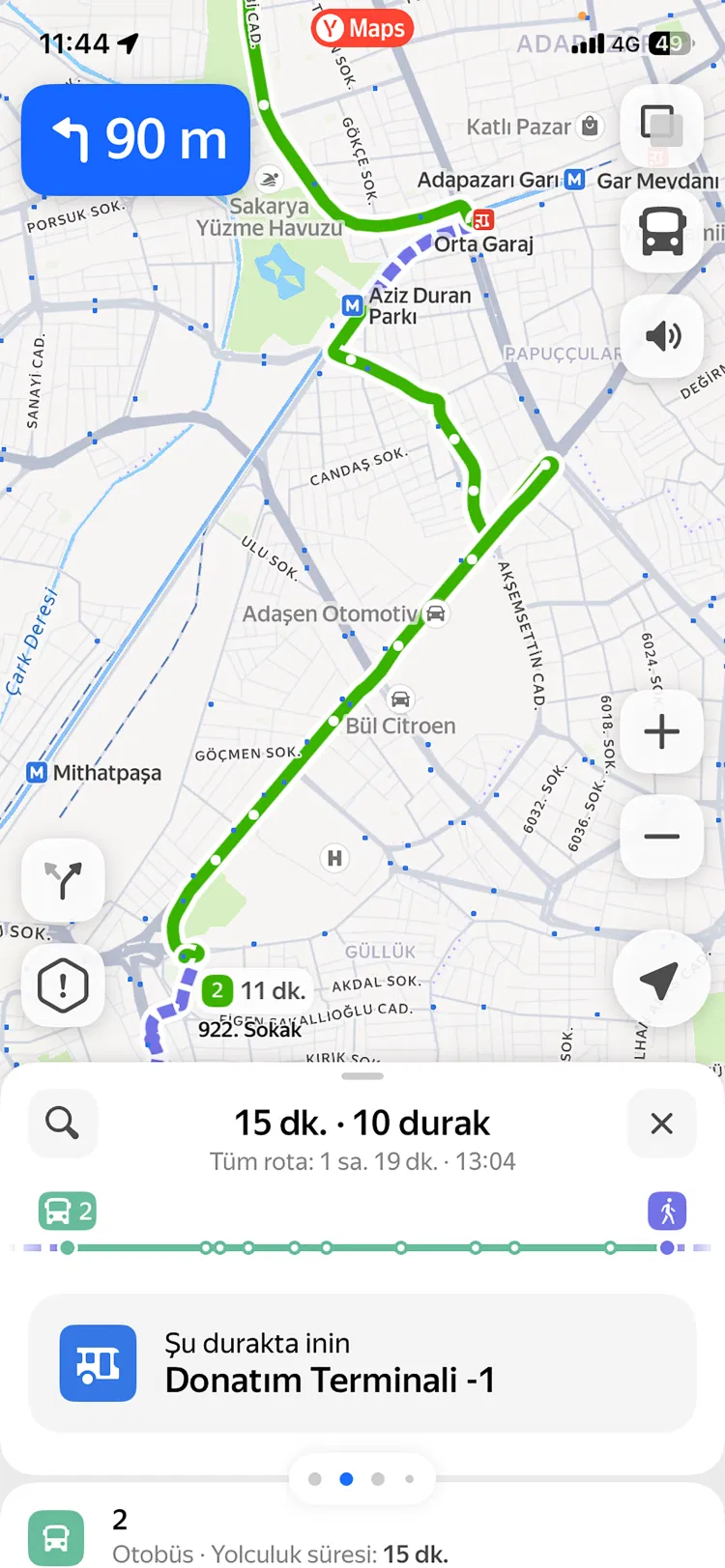Open the route overview fork icon

click(64, 880)
